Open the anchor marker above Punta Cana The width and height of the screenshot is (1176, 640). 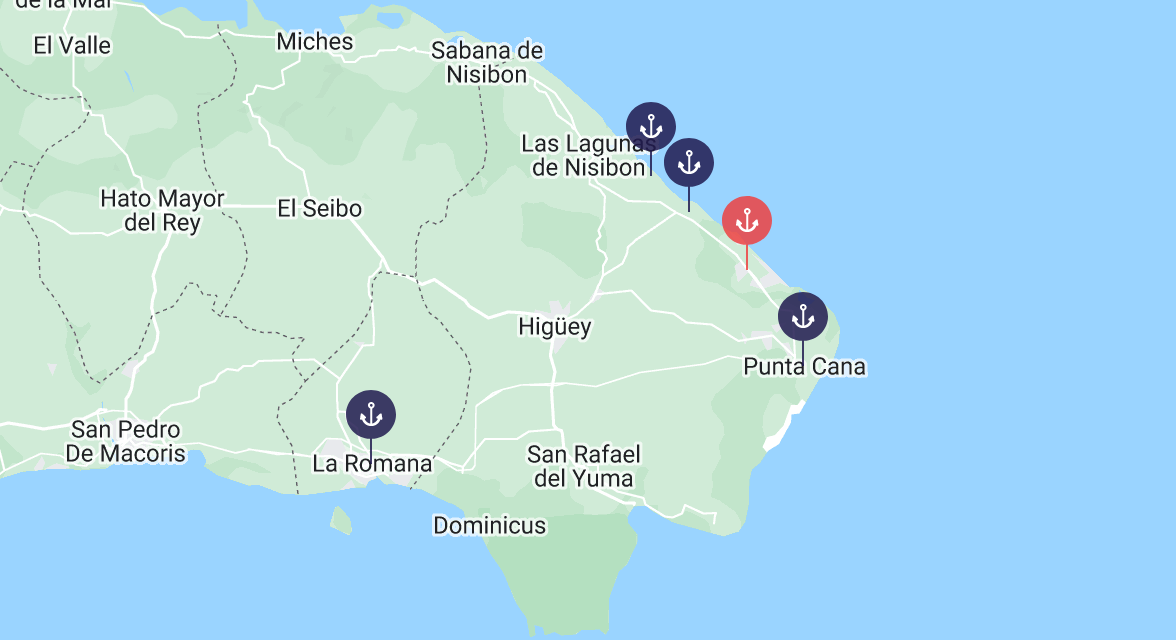point(802,317)
